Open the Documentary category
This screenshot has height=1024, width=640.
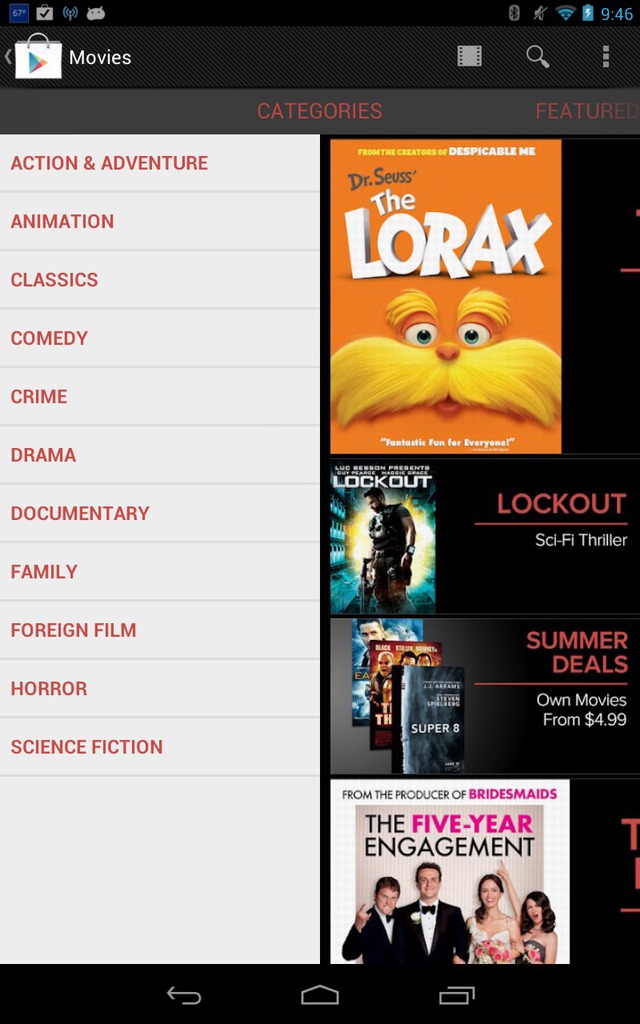tap(160, 513)
